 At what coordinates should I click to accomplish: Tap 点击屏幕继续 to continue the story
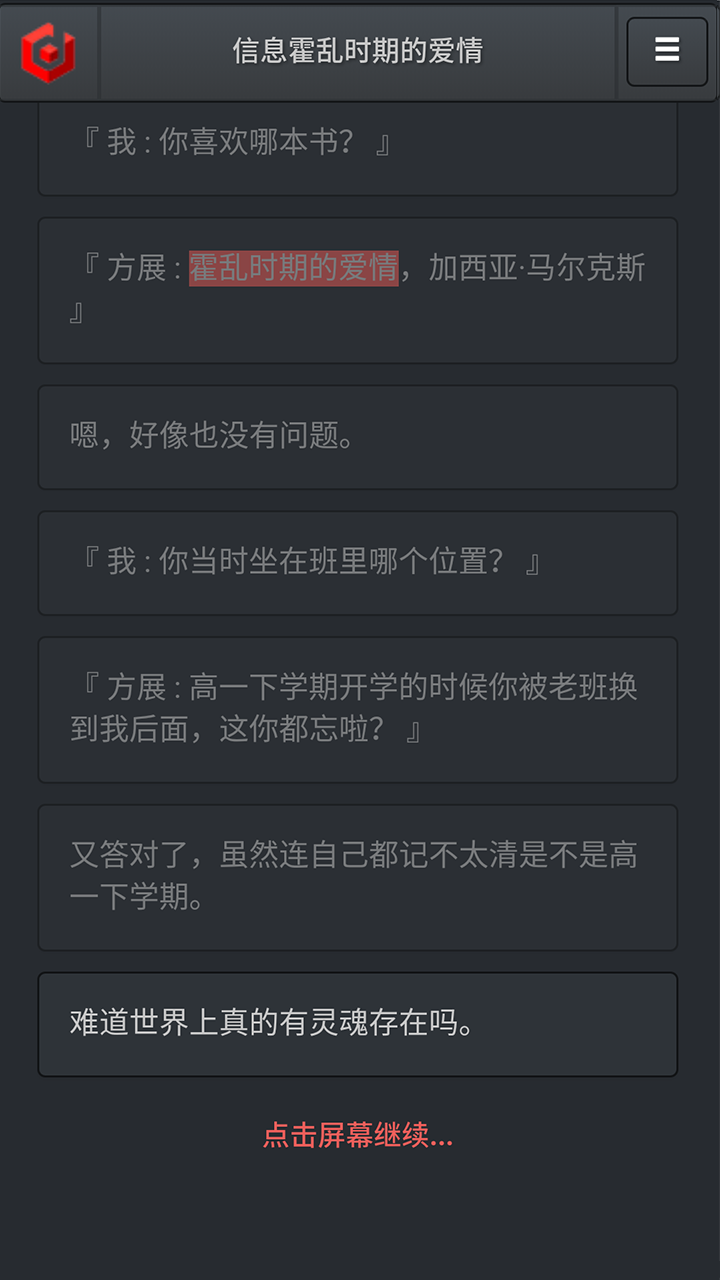(x=358, y=1136)
